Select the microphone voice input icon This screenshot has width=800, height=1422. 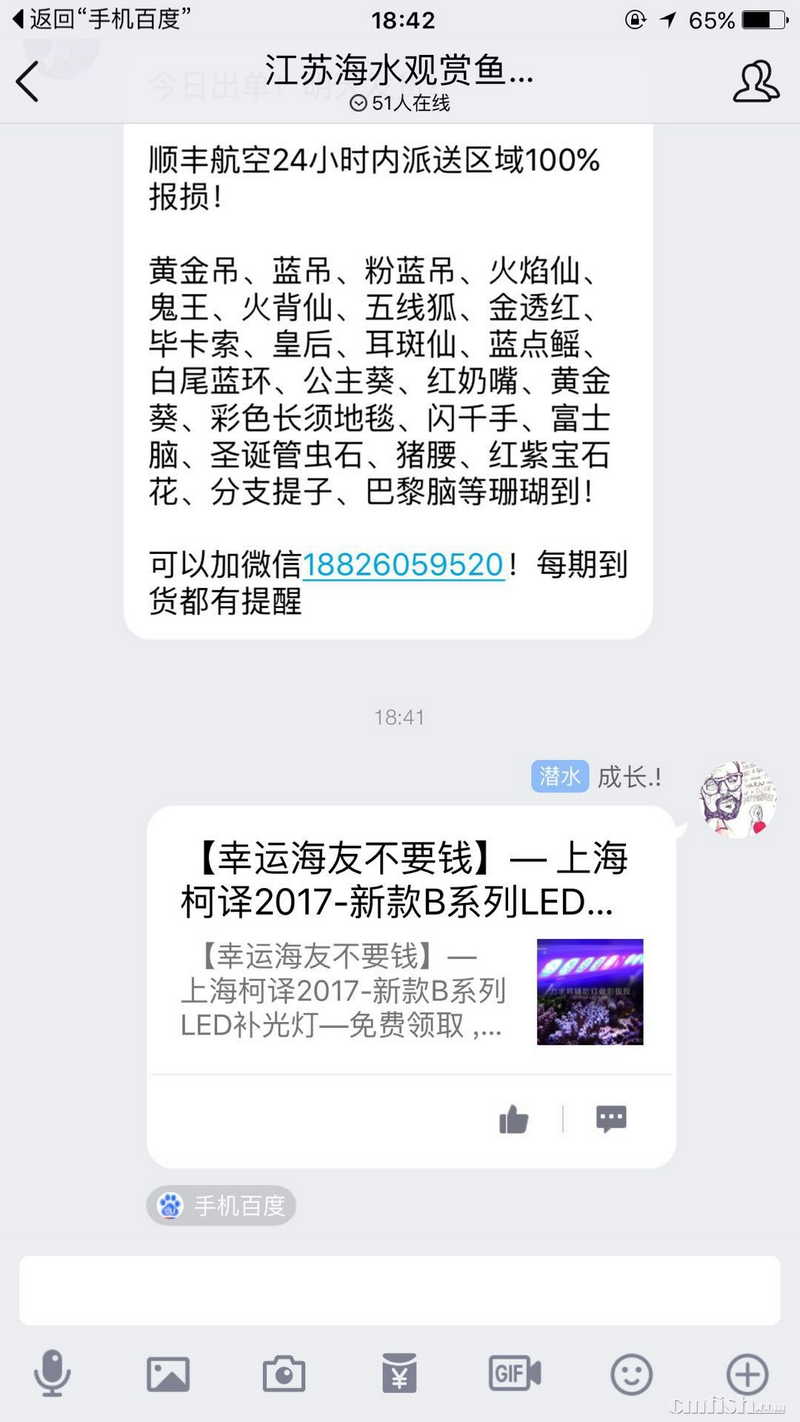(x=52, y=1372)
